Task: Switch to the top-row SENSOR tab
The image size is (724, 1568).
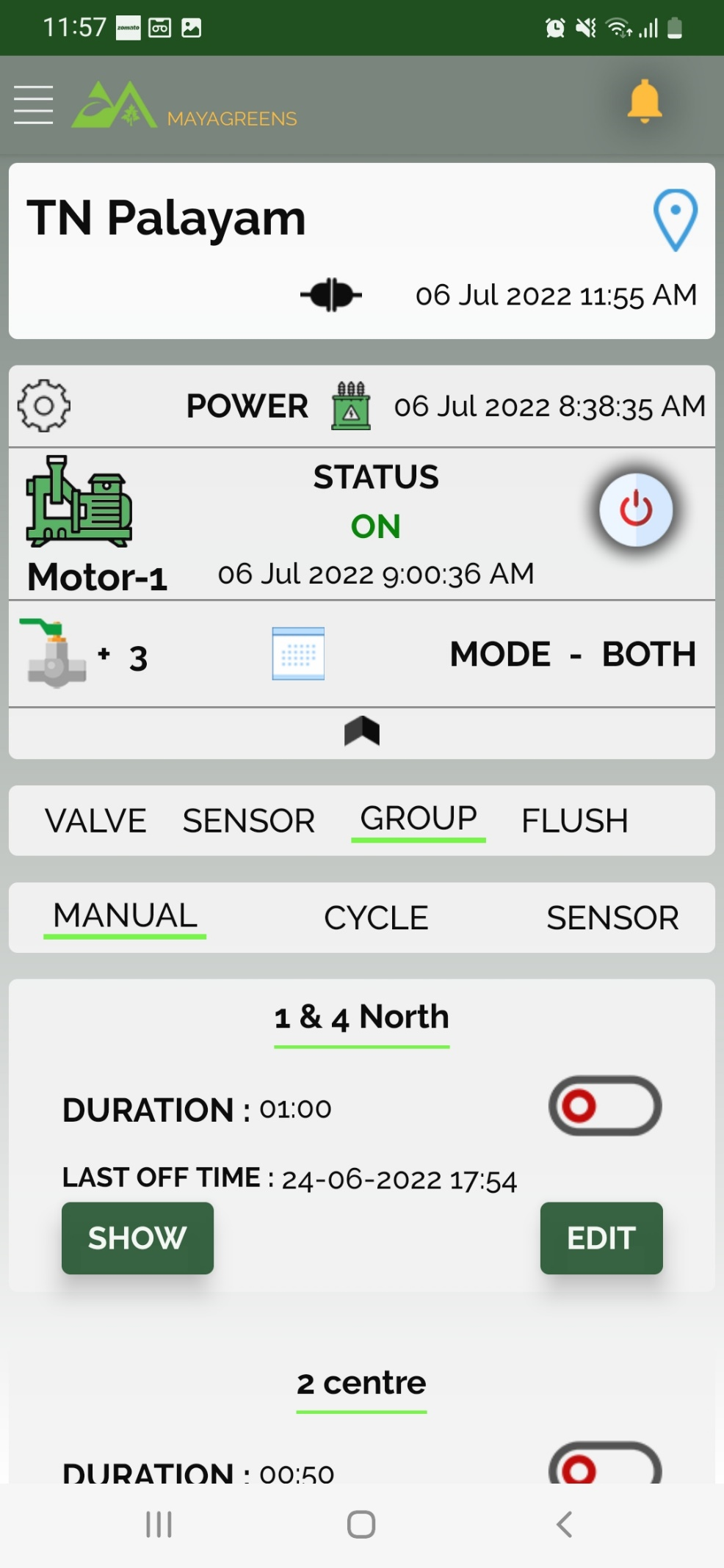Action: point(248,821)
